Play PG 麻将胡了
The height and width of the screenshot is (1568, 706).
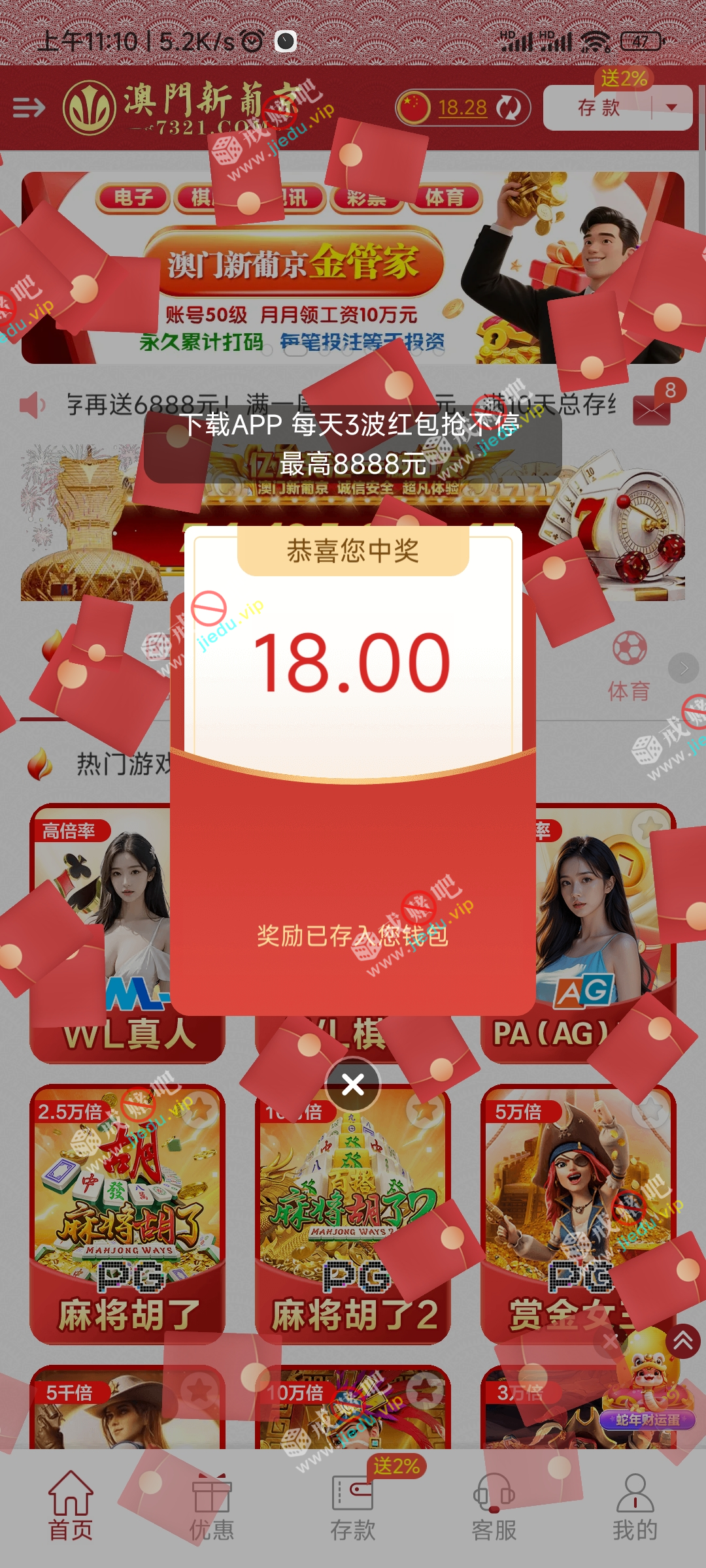click(x=127, y=1215)
